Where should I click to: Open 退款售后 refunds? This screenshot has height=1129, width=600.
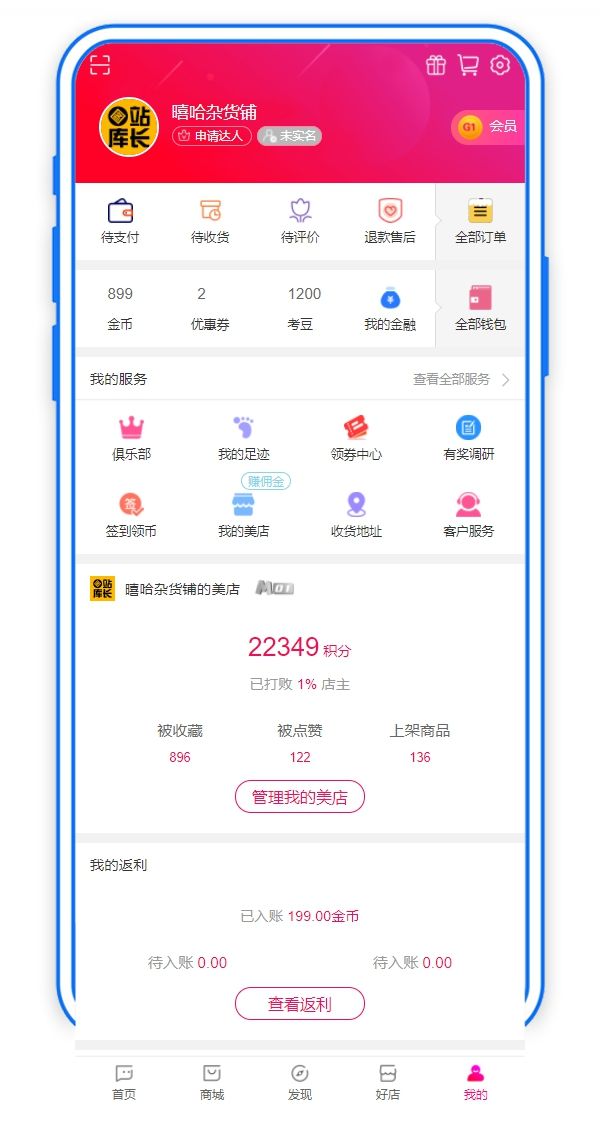[390, 221]
